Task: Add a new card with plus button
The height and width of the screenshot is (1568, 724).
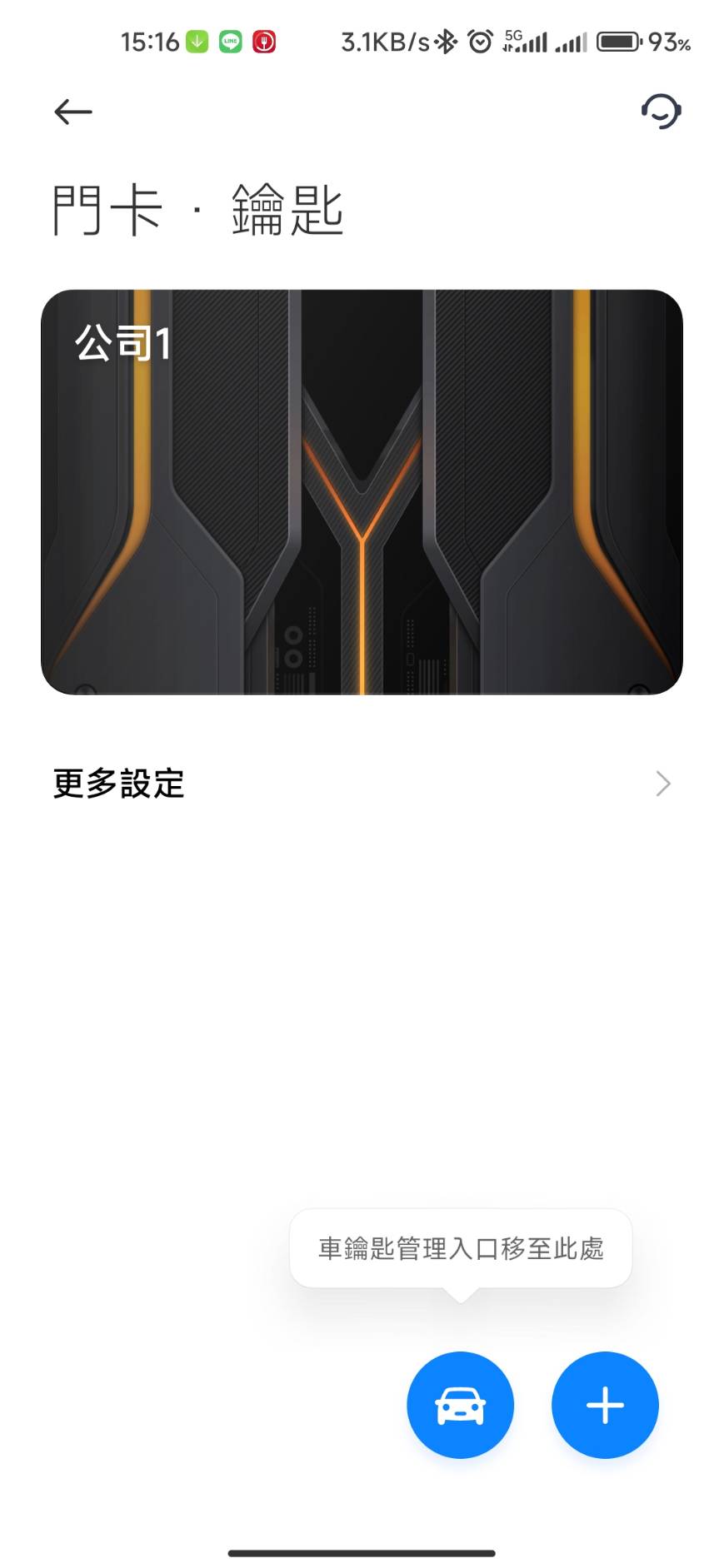Action: click(x=605, y=1405)
